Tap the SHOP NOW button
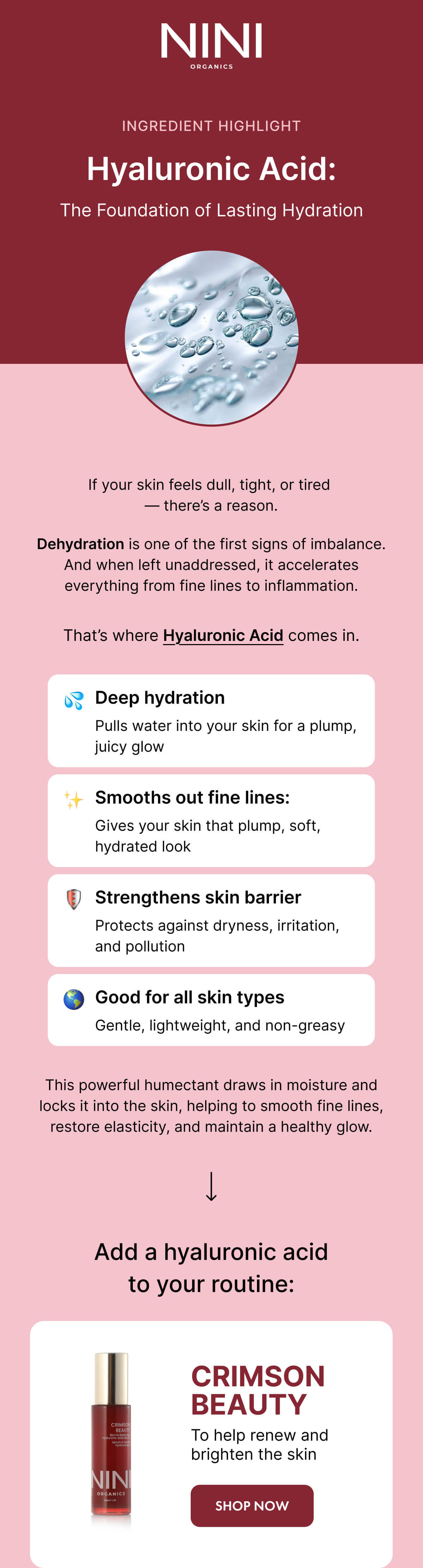This screenshot has width=423, height=1568. pyautogui.click(x=252, y=1505)
